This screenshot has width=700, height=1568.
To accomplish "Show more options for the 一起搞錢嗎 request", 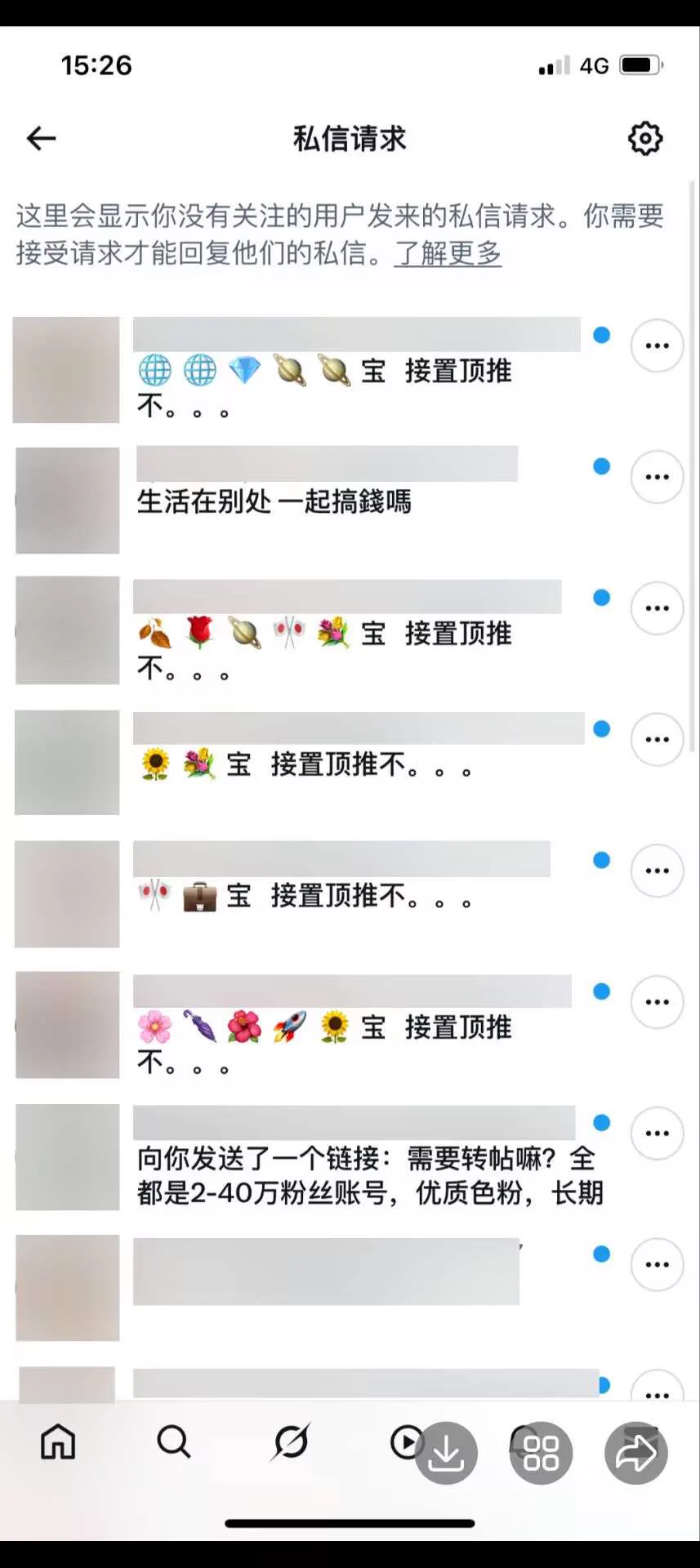I will click(x=657, y=477).
